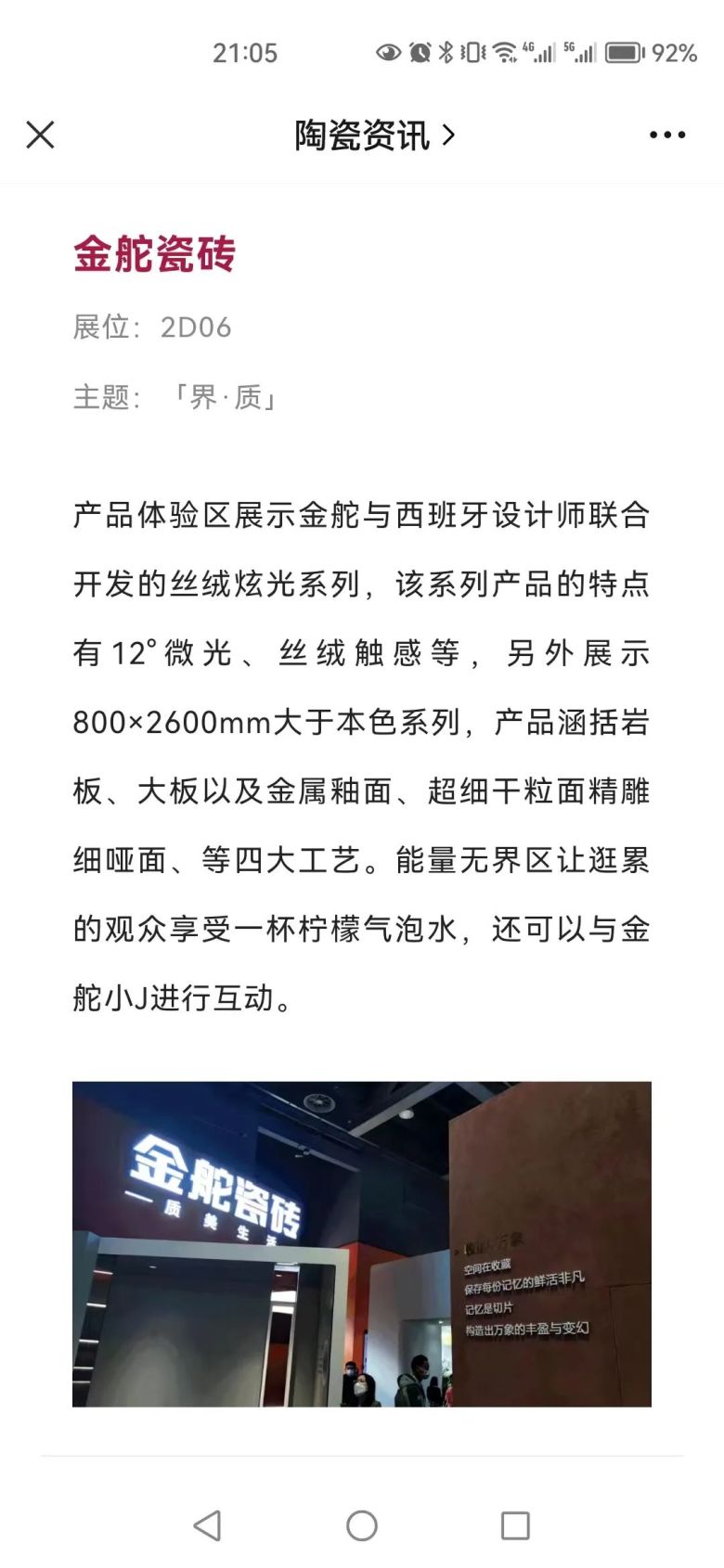Close the article page
724x1568 pixels.
40,135
